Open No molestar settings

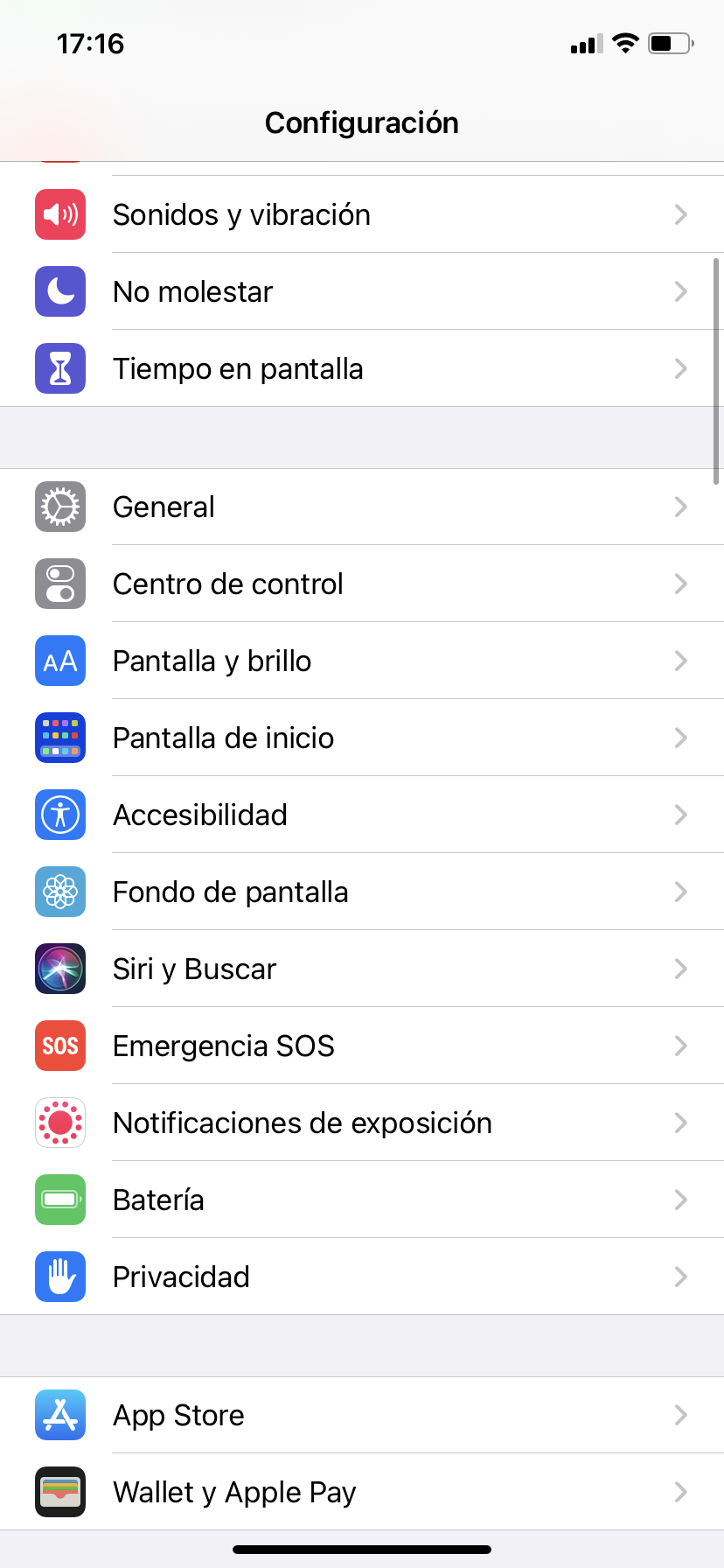click(x=192, y=291)
